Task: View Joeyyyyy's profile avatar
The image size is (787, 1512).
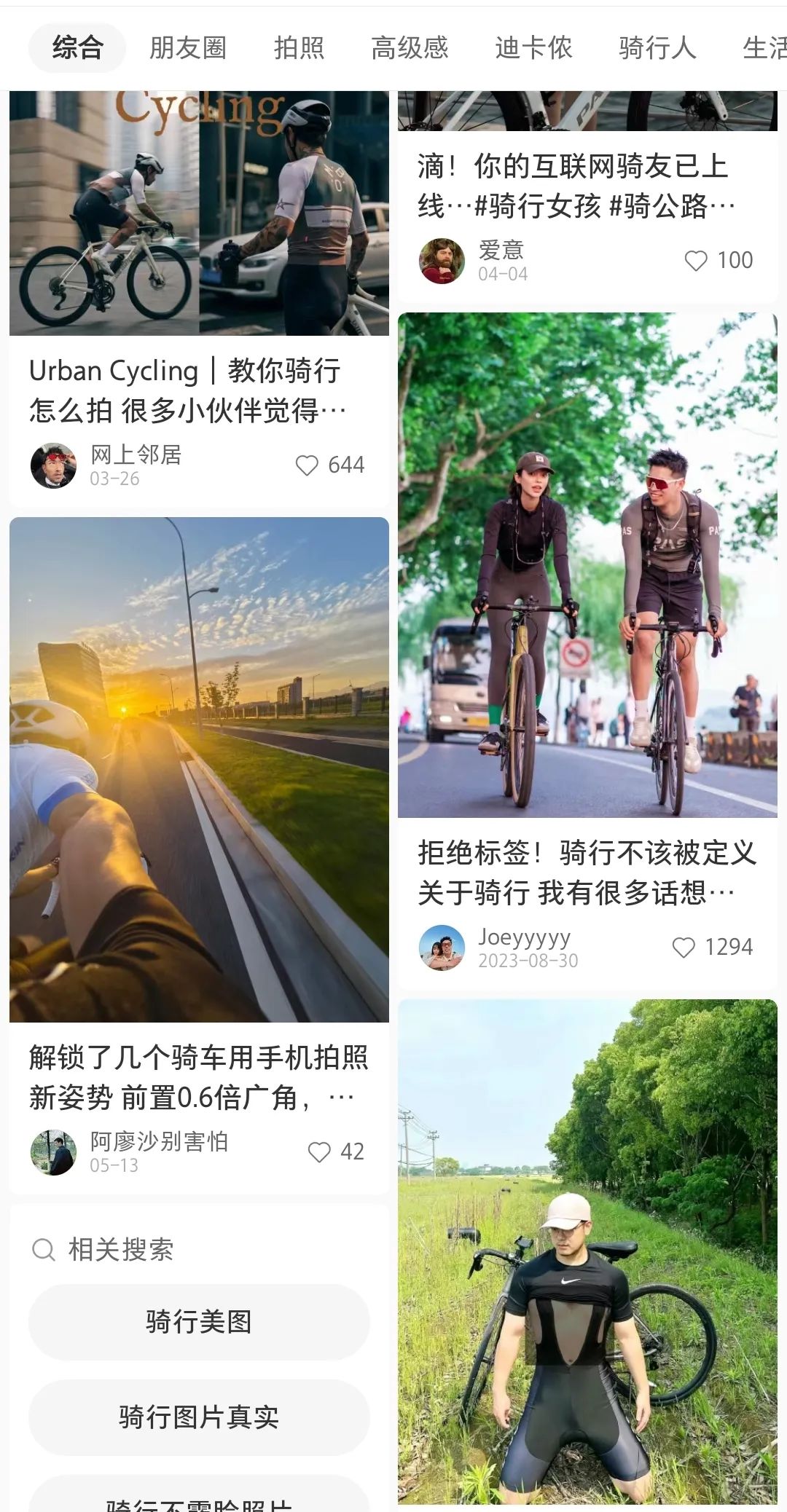Action: pyautogui.click(x=442, y=948)
